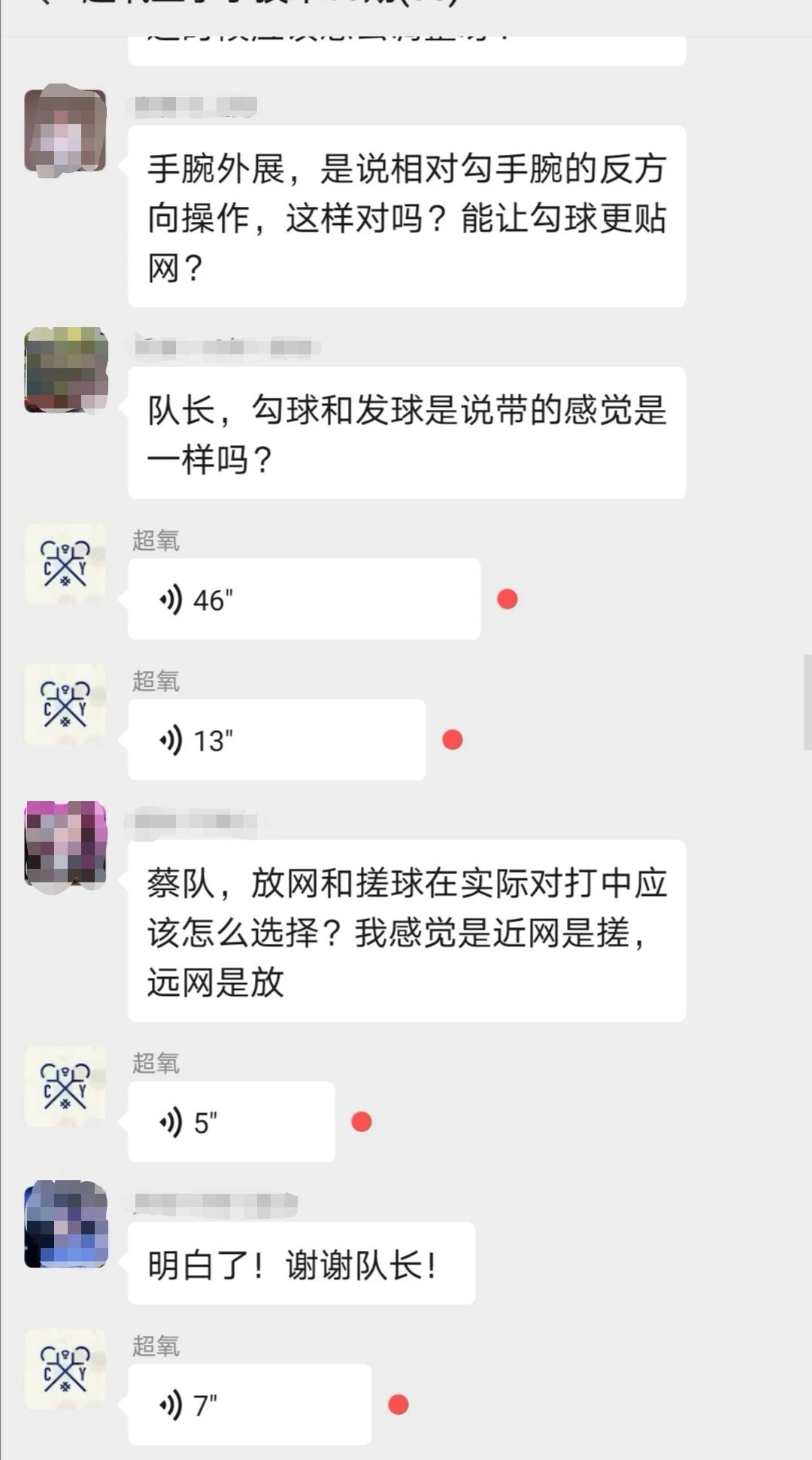Play the 46-second voice message from 超氧
The height and width of the screenshot is (1460, 812).
click(301, 598)
